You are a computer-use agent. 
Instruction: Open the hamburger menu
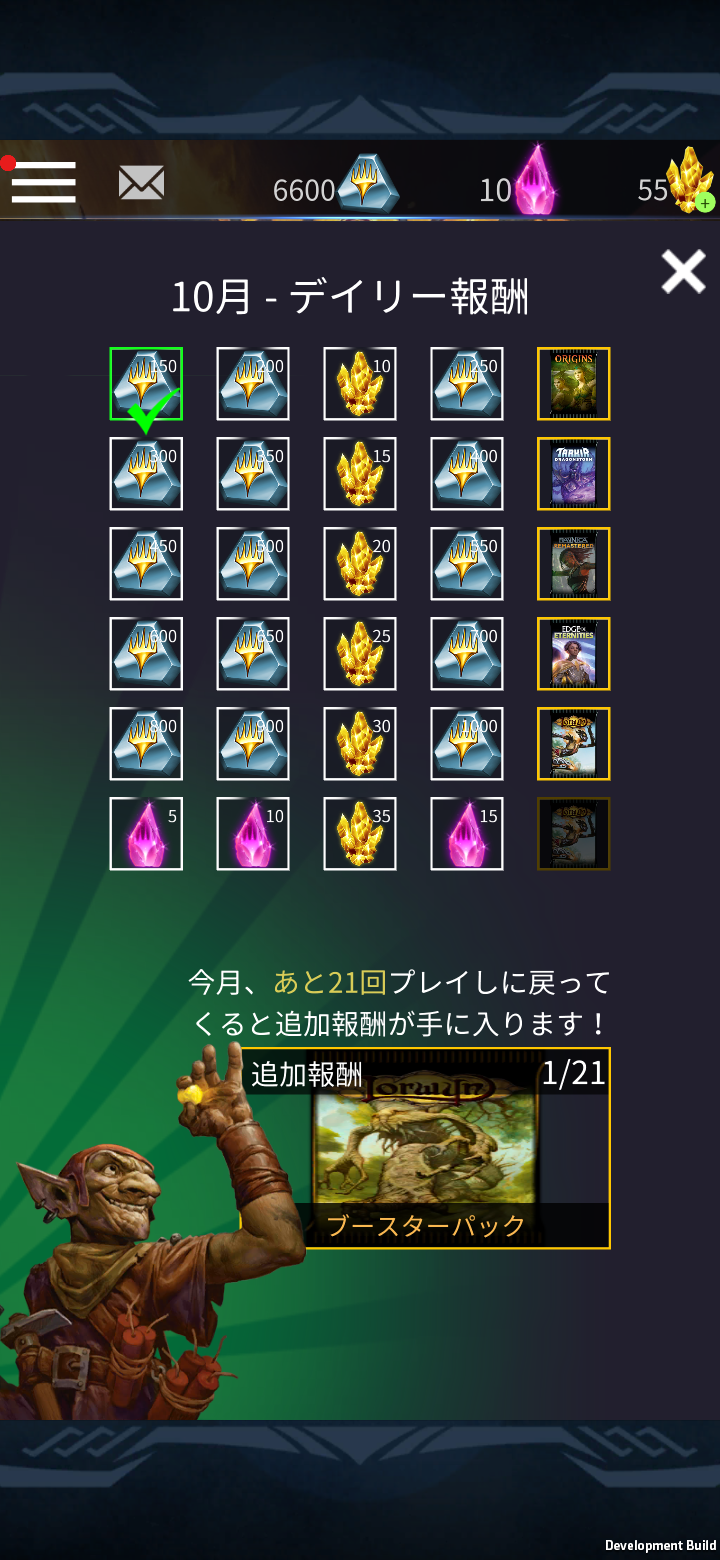point(44,182)
